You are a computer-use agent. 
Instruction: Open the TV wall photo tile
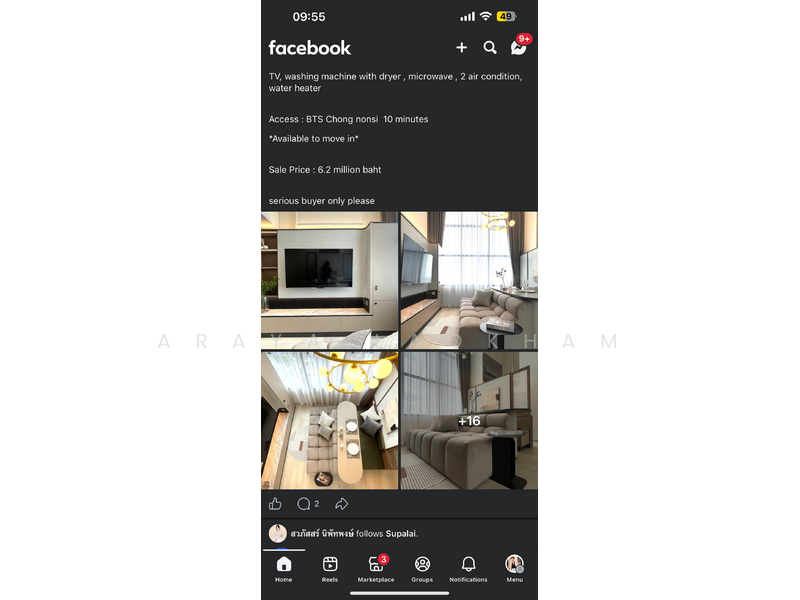coord(329,279)
